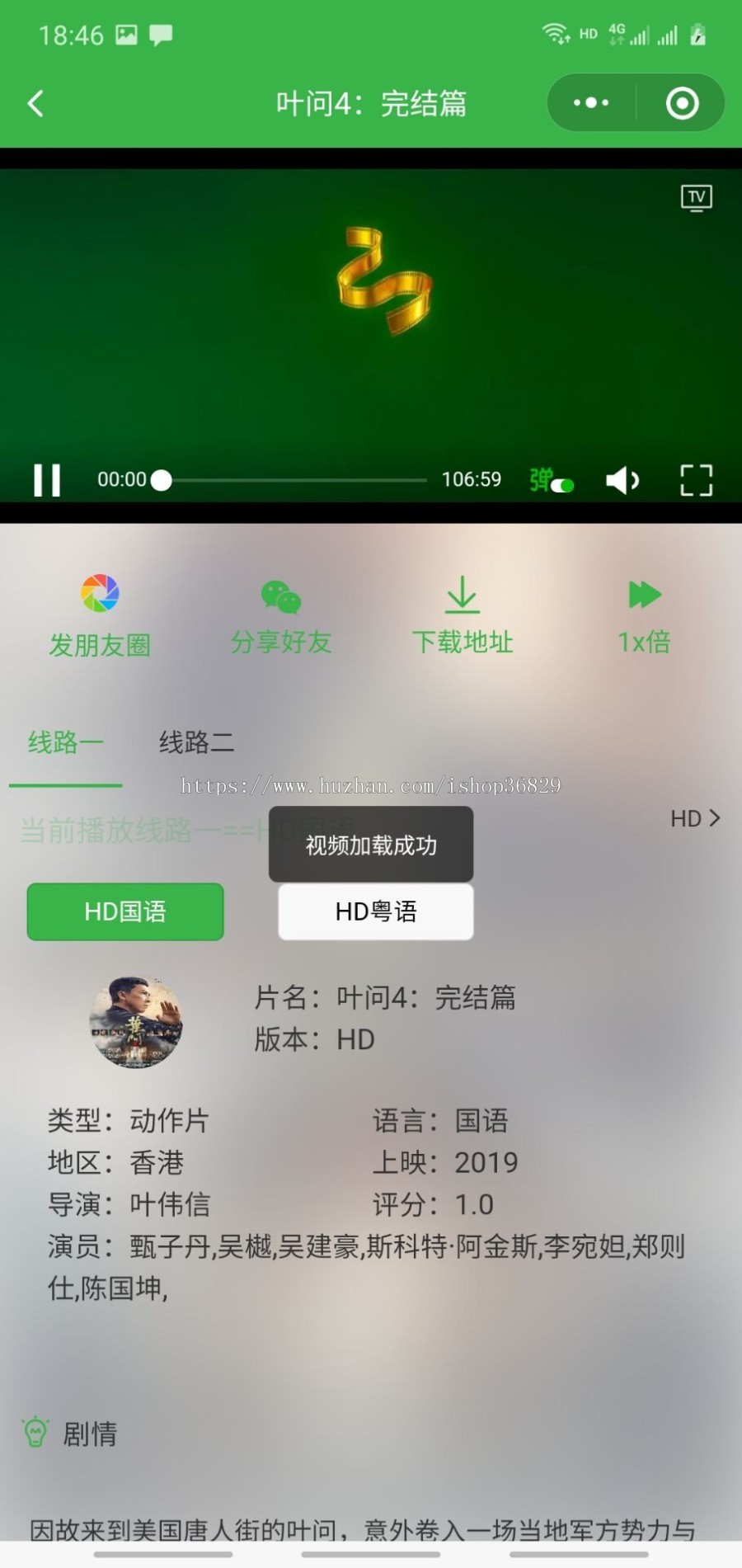Enable HD国语 audio track
The image size is (742, 1568).
point(124,911)
